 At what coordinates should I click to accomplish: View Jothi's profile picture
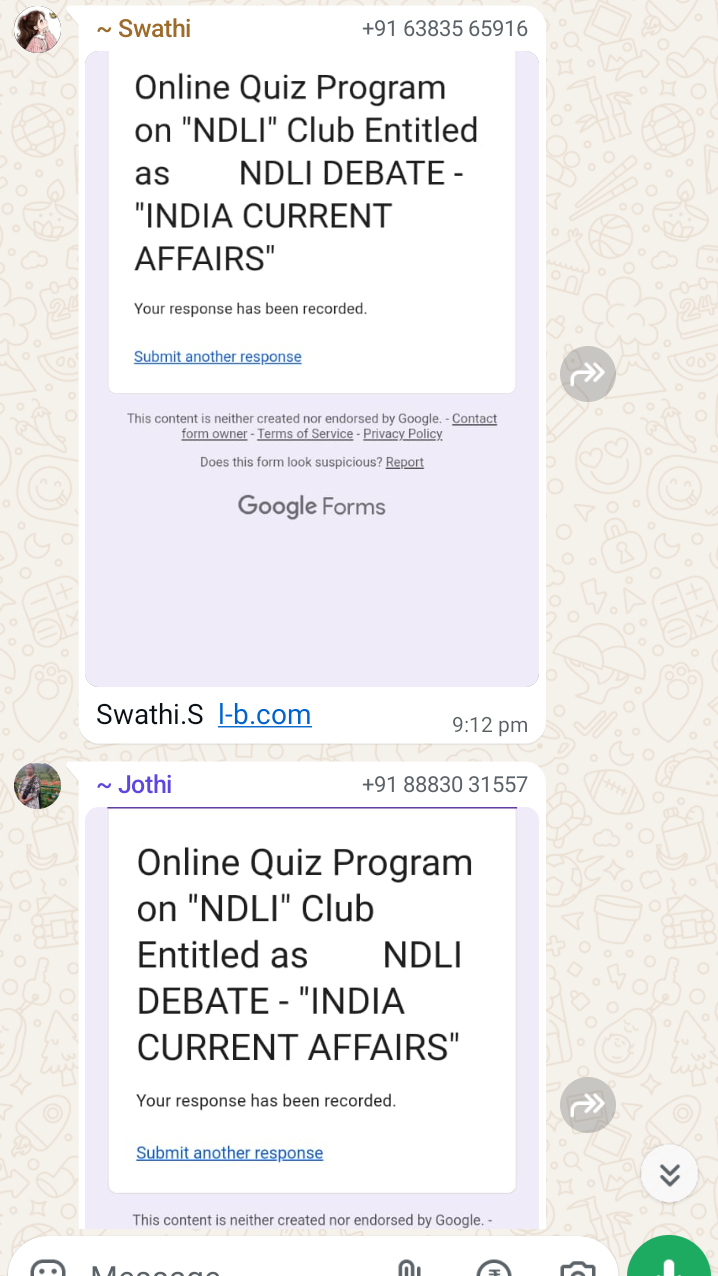(x=38, y=785)
